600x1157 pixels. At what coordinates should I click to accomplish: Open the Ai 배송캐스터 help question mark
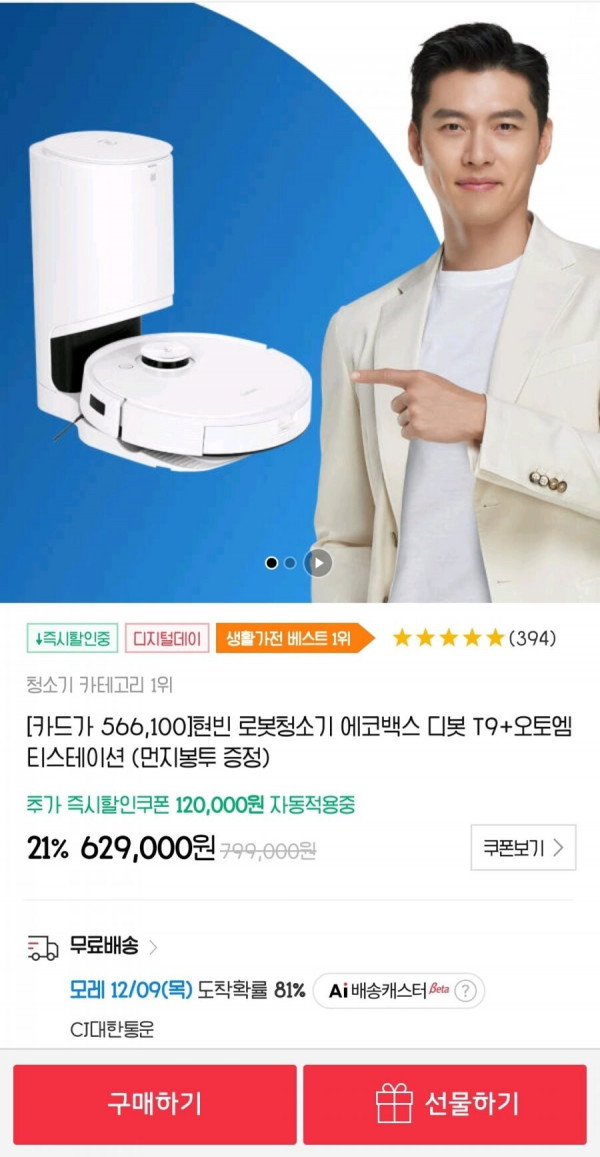[x=470, y=991]
